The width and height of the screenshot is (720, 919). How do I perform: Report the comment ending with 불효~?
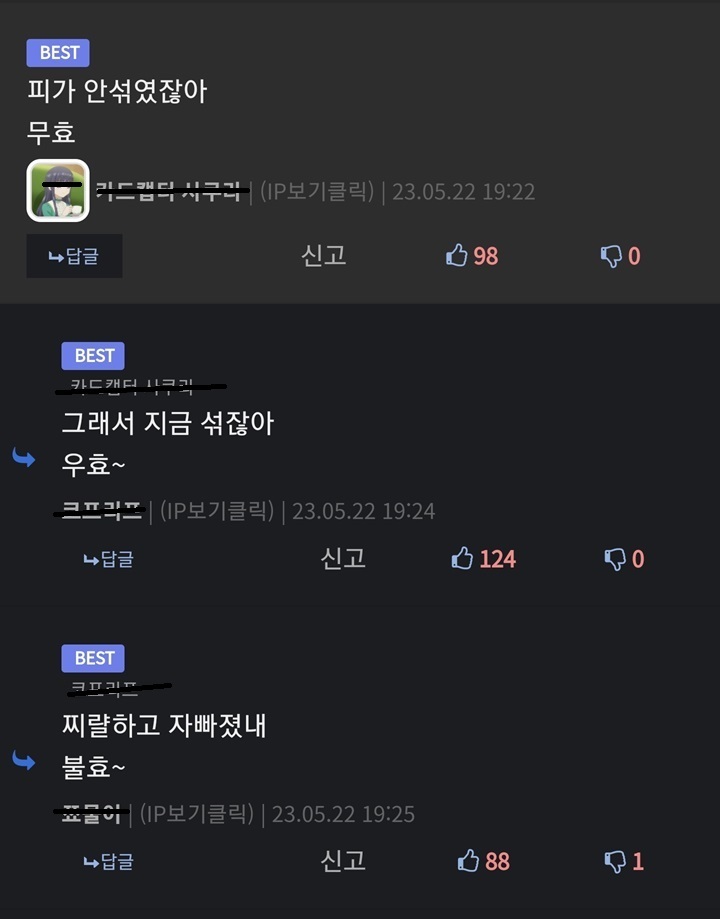point(343,860)
